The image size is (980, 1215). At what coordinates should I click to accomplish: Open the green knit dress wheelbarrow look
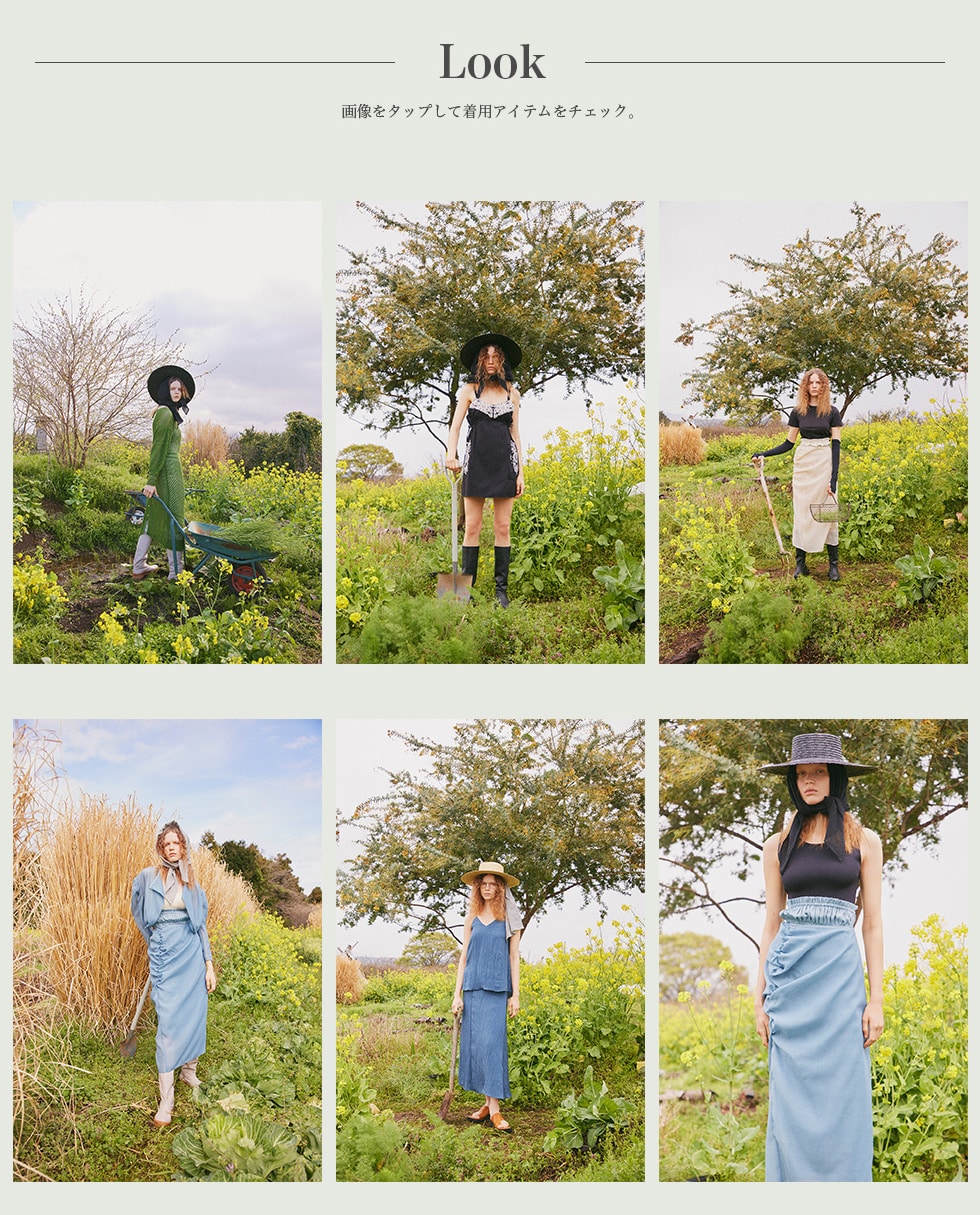coord(167,432)
